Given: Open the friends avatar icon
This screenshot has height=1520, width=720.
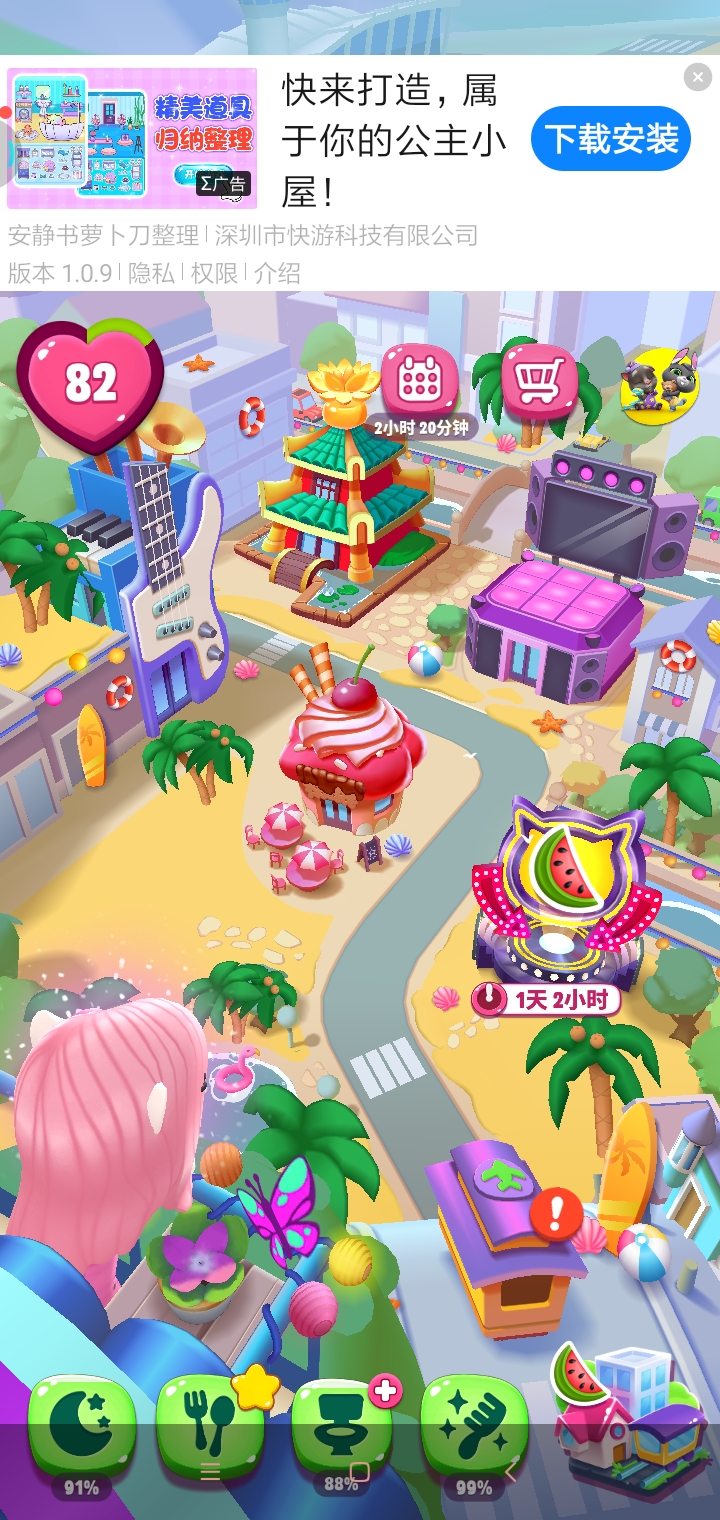Looking at the screenshot, I should [659, 387].
